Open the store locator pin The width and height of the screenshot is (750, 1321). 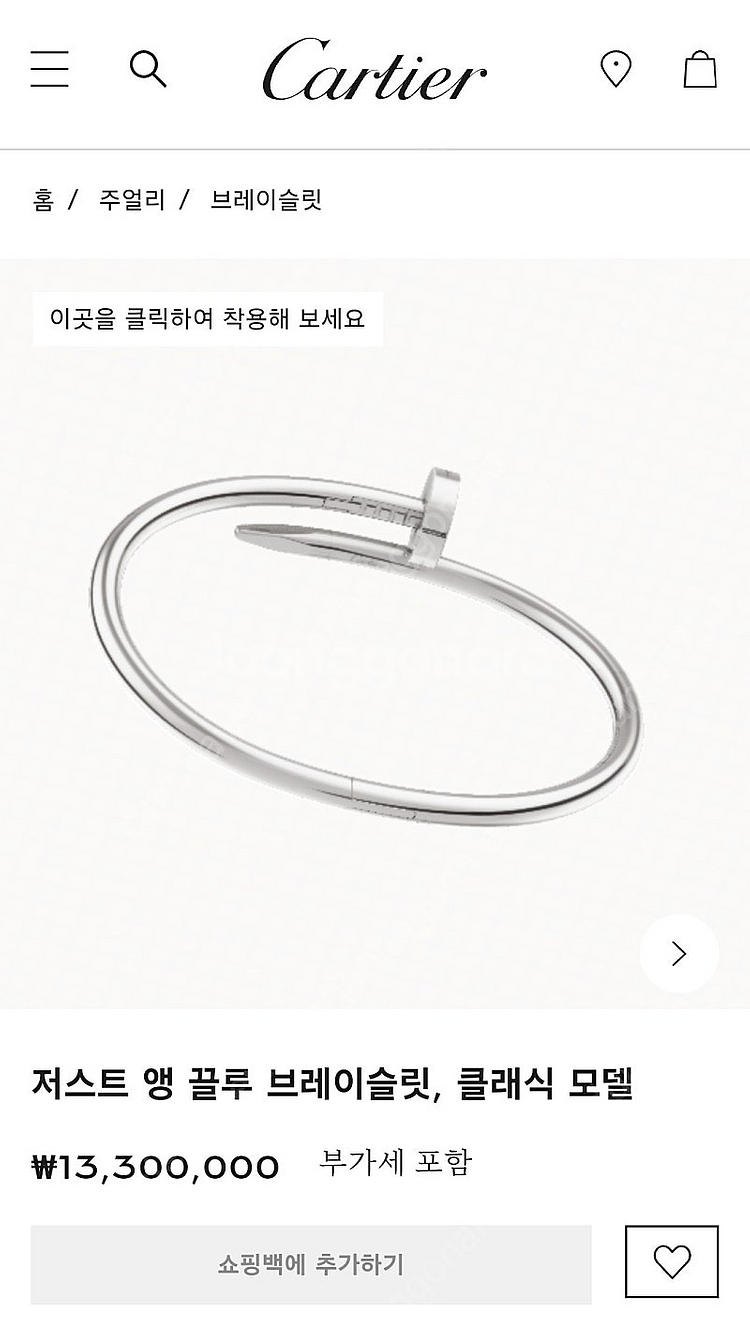615,69
